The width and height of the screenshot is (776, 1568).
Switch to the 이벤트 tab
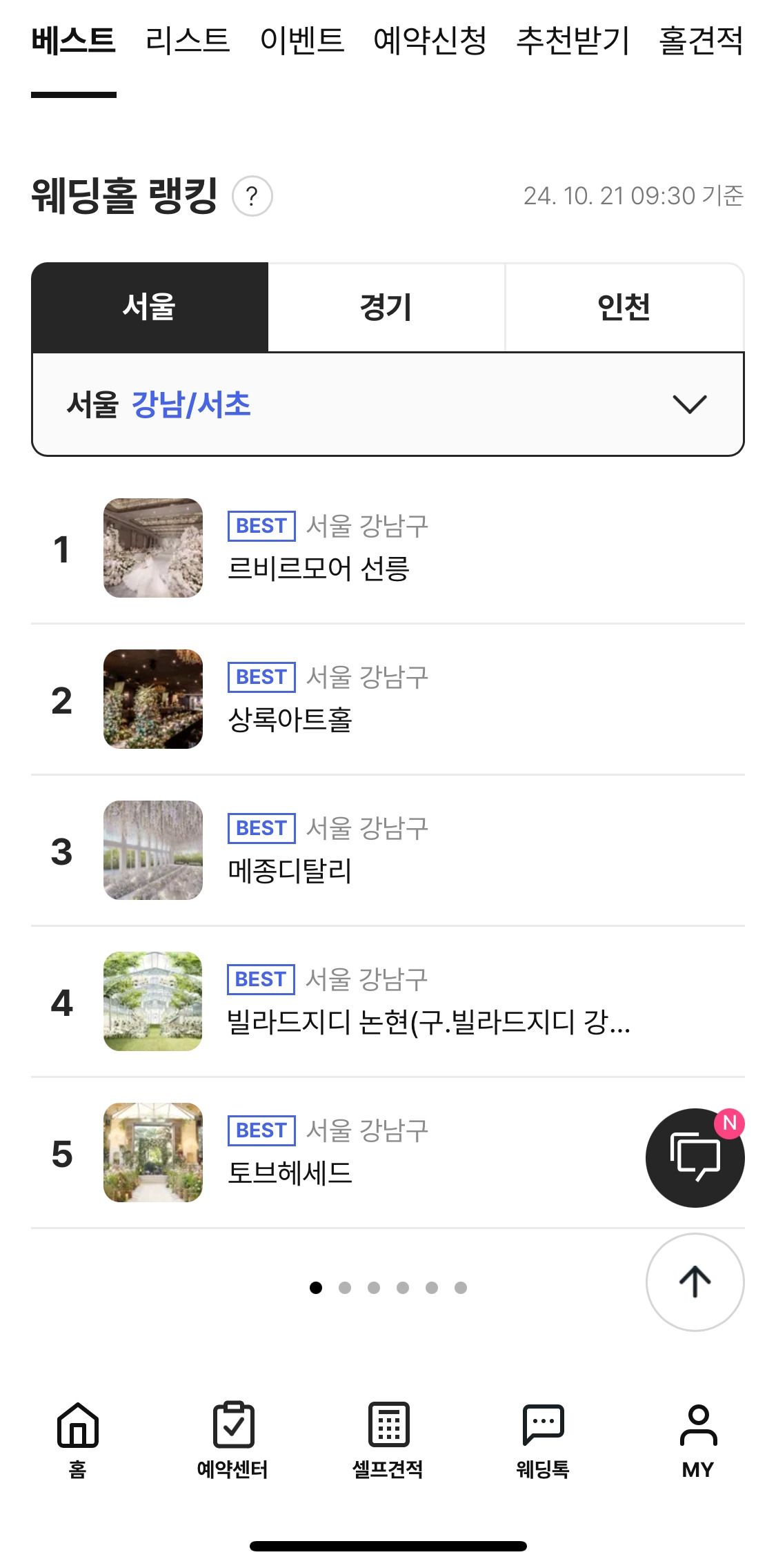(x=302, y=41)
